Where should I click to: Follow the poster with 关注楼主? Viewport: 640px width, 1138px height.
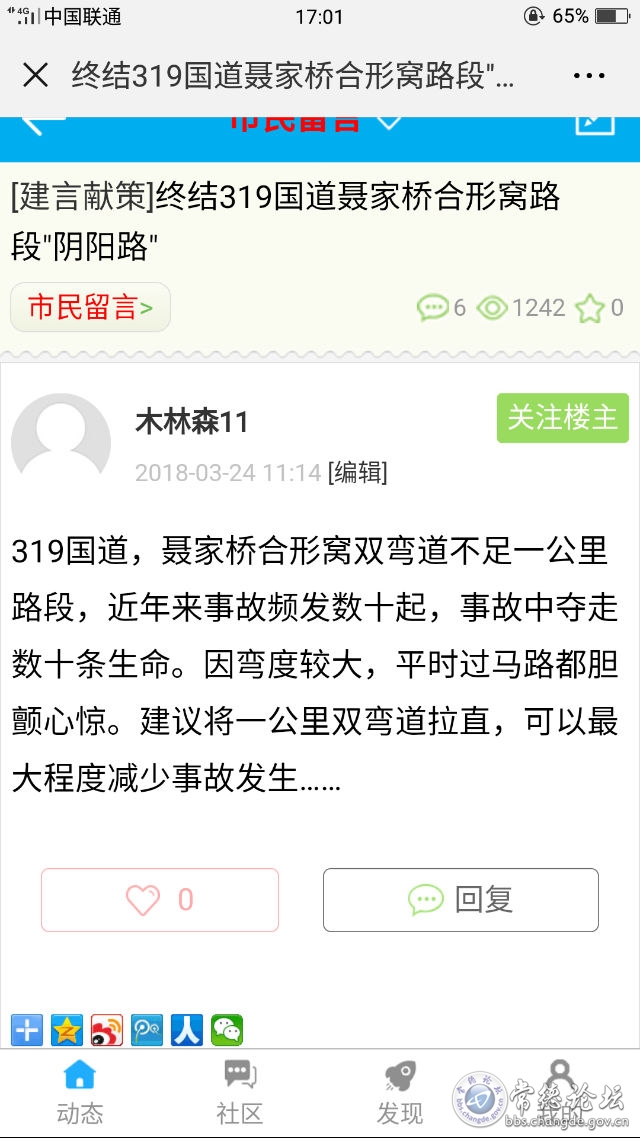(562, 418)
